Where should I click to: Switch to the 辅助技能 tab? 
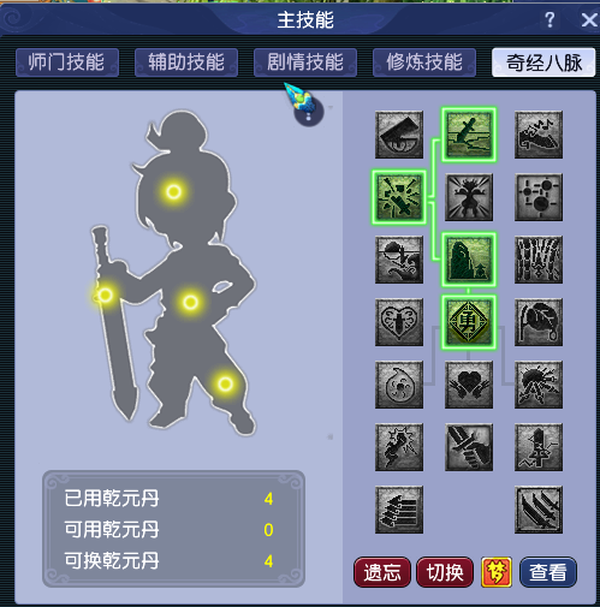click(x=186, y=62)
